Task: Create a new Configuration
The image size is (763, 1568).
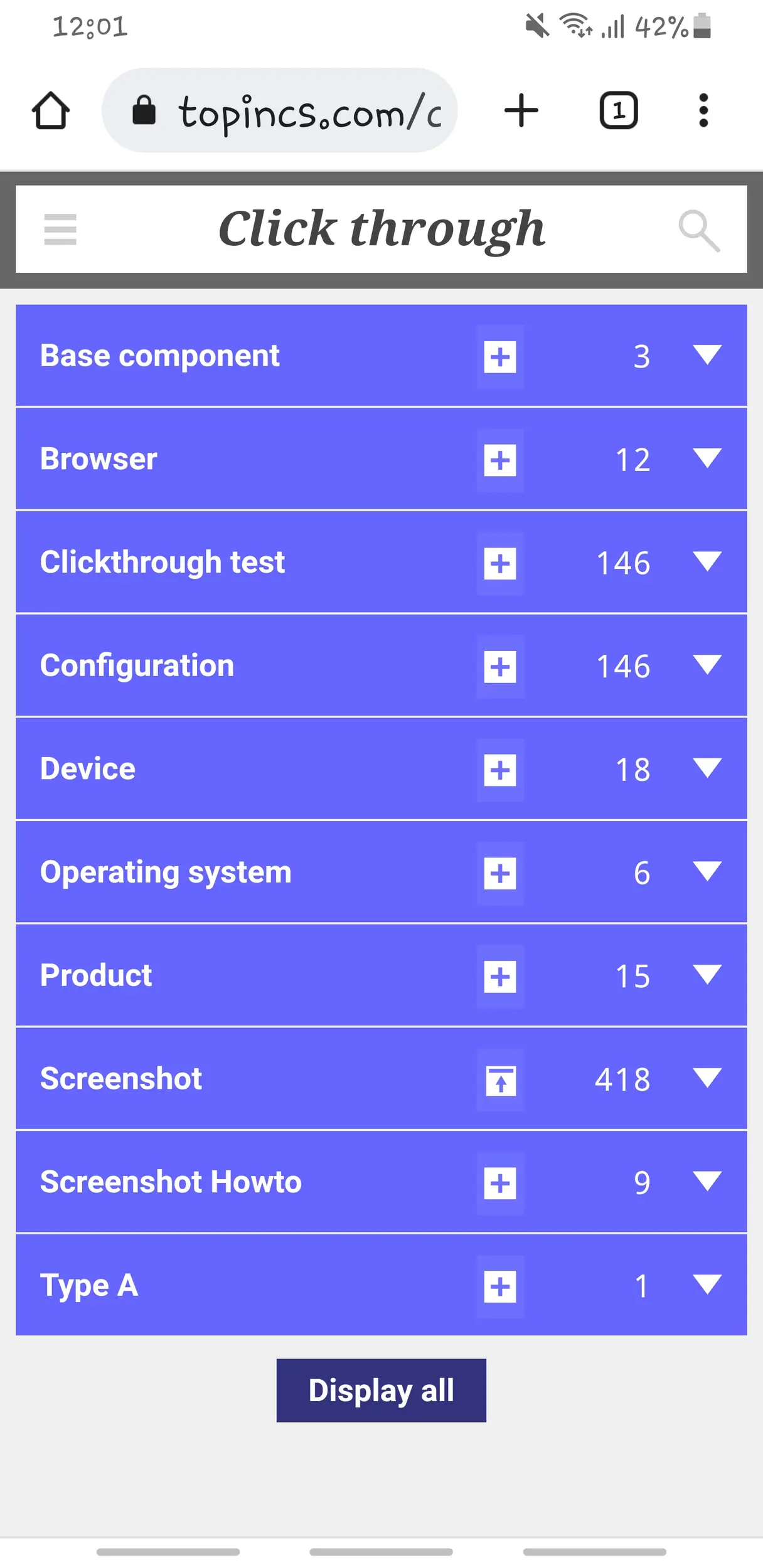Action: click(499, 667)
